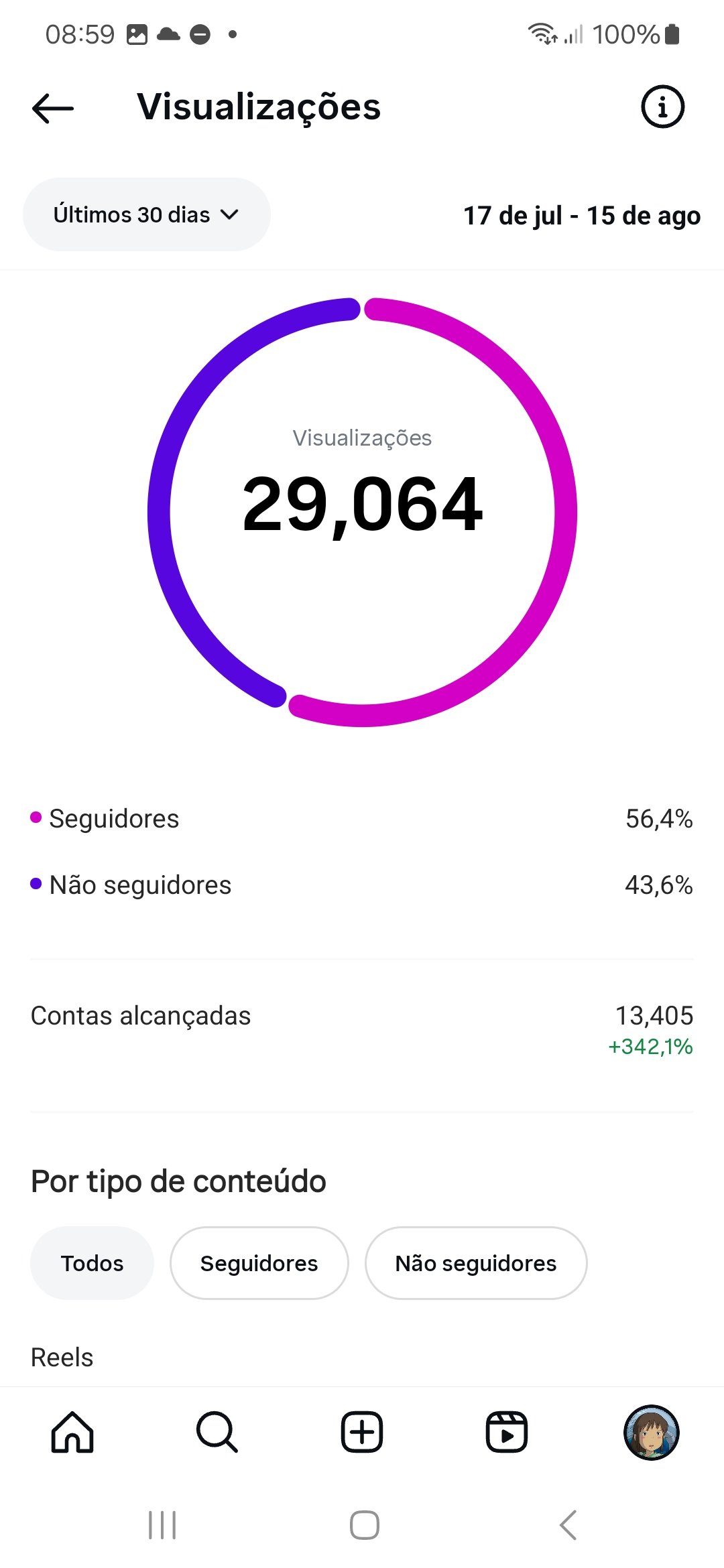Go back using the top arrow

53,108
